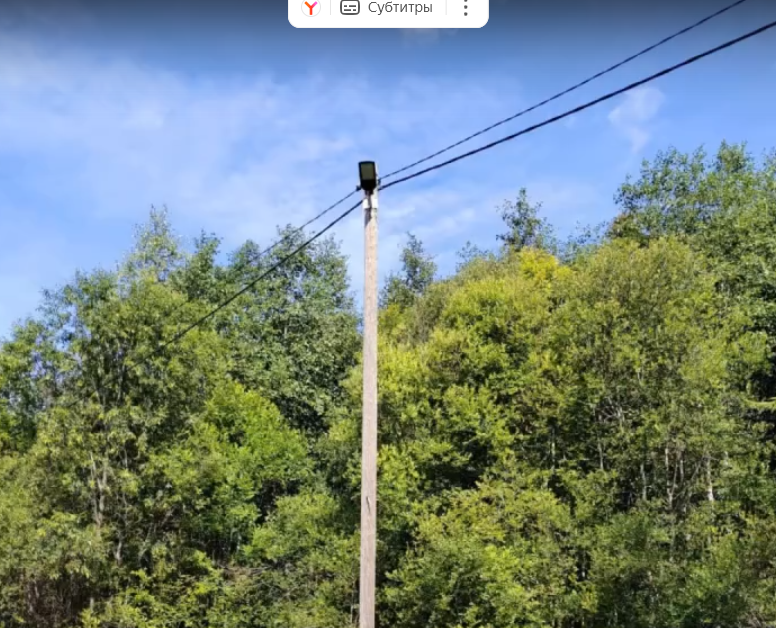Turn on Субтитры for the video
The image size is (776, 628).
(387, 8)
